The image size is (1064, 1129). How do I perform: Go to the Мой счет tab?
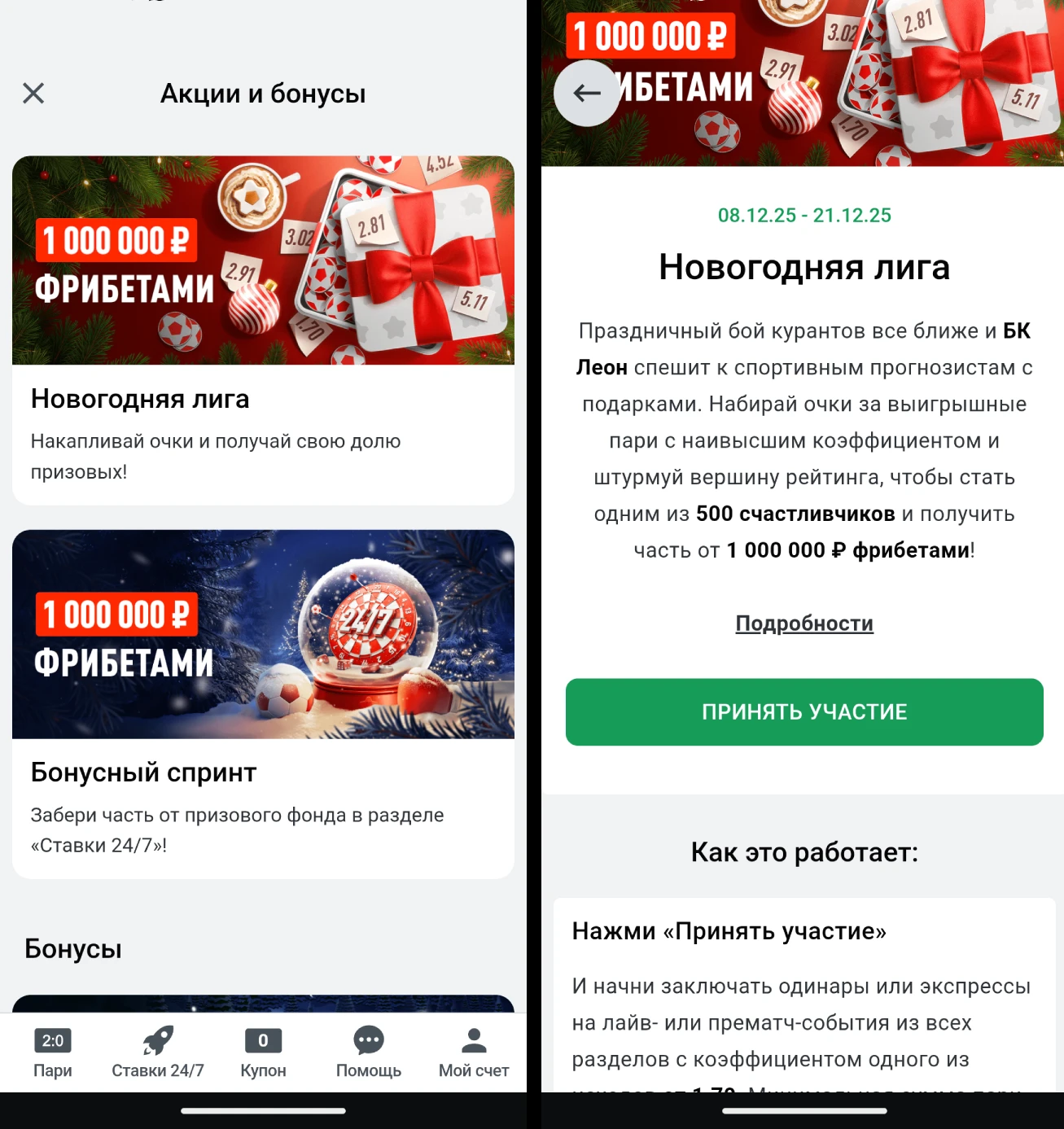tap(474, 1052)
